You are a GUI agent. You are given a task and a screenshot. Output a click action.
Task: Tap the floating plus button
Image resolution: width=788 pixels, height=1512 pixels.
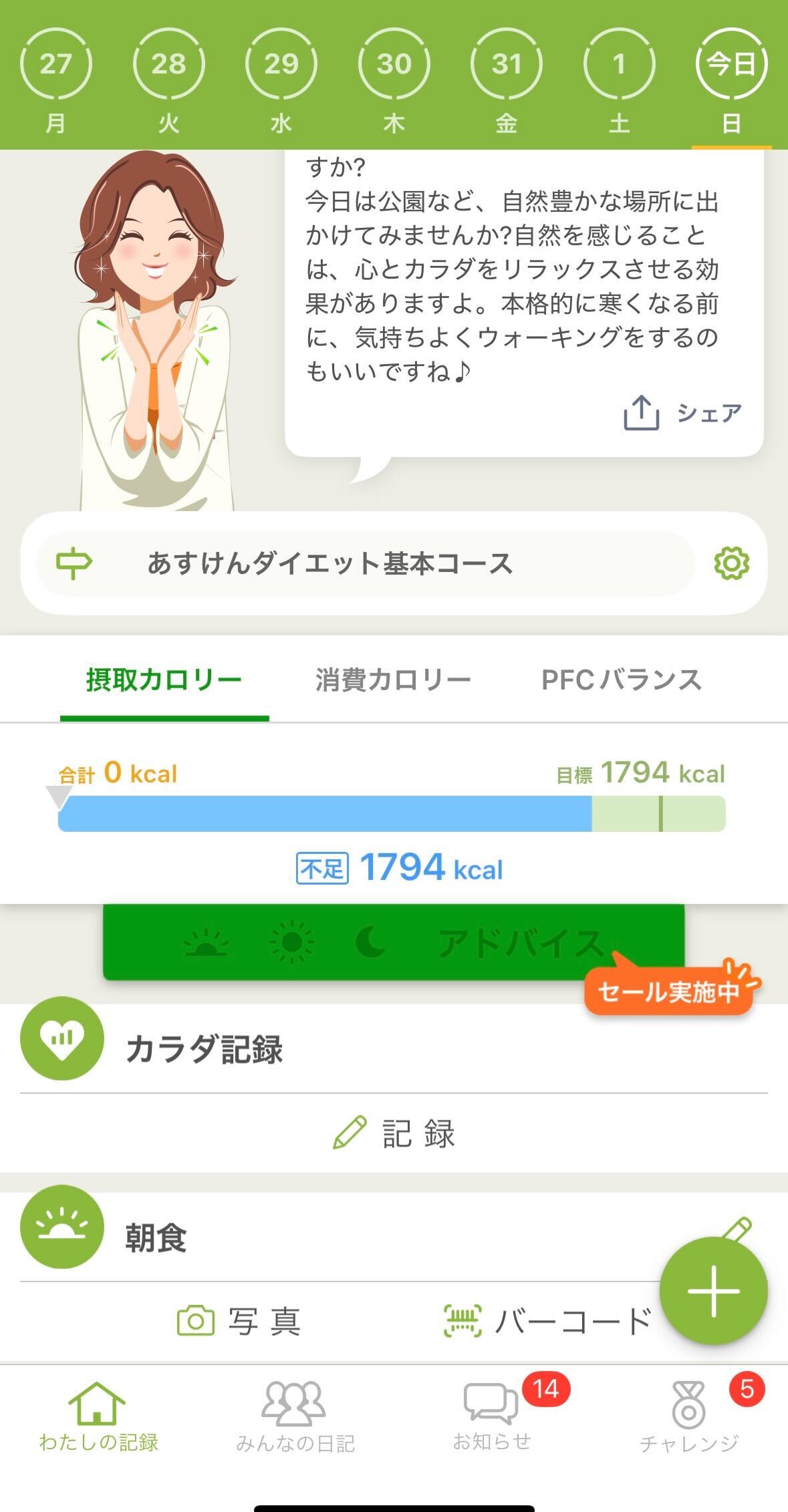click(713, 1291)
